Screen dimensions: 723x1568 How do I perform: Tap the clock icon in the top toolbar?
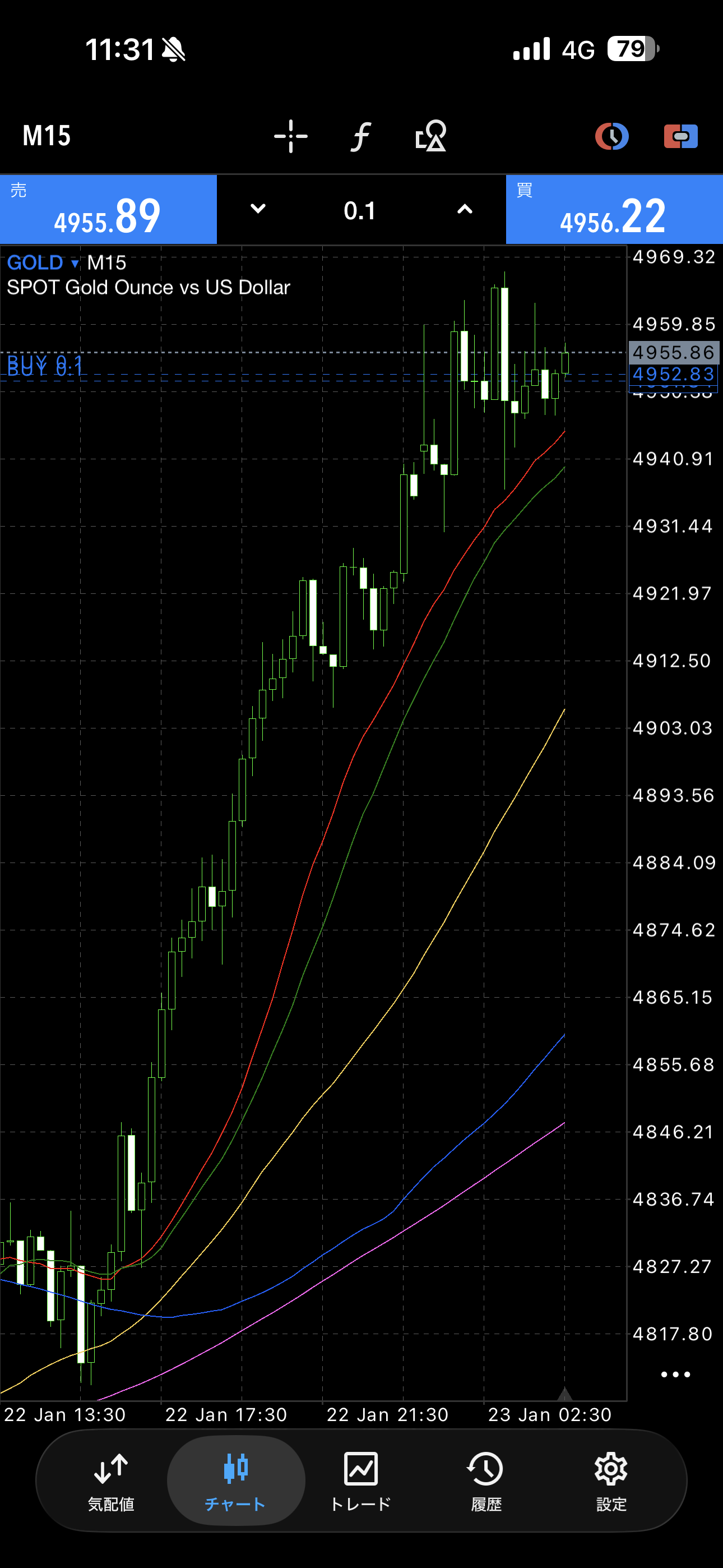tap(611, 136)
